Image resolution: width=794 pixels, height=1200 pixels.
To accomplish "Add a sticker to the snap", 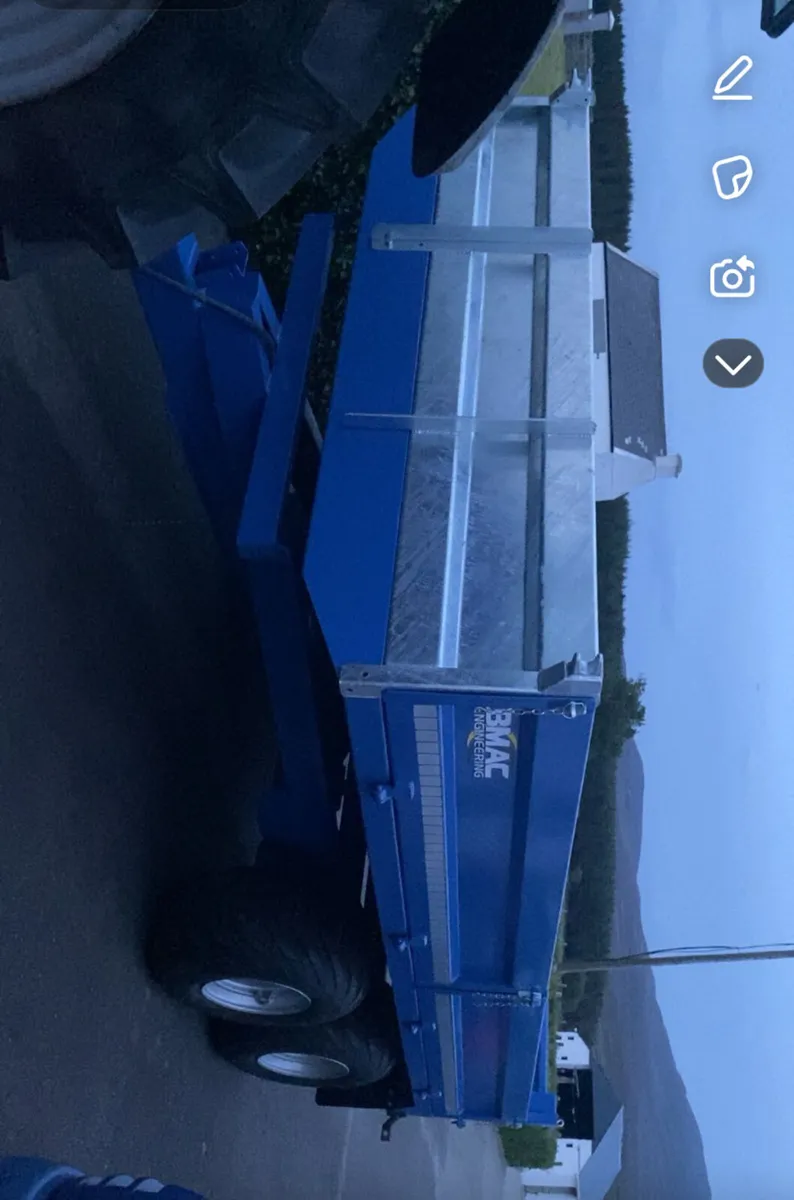I will (732, 177).
